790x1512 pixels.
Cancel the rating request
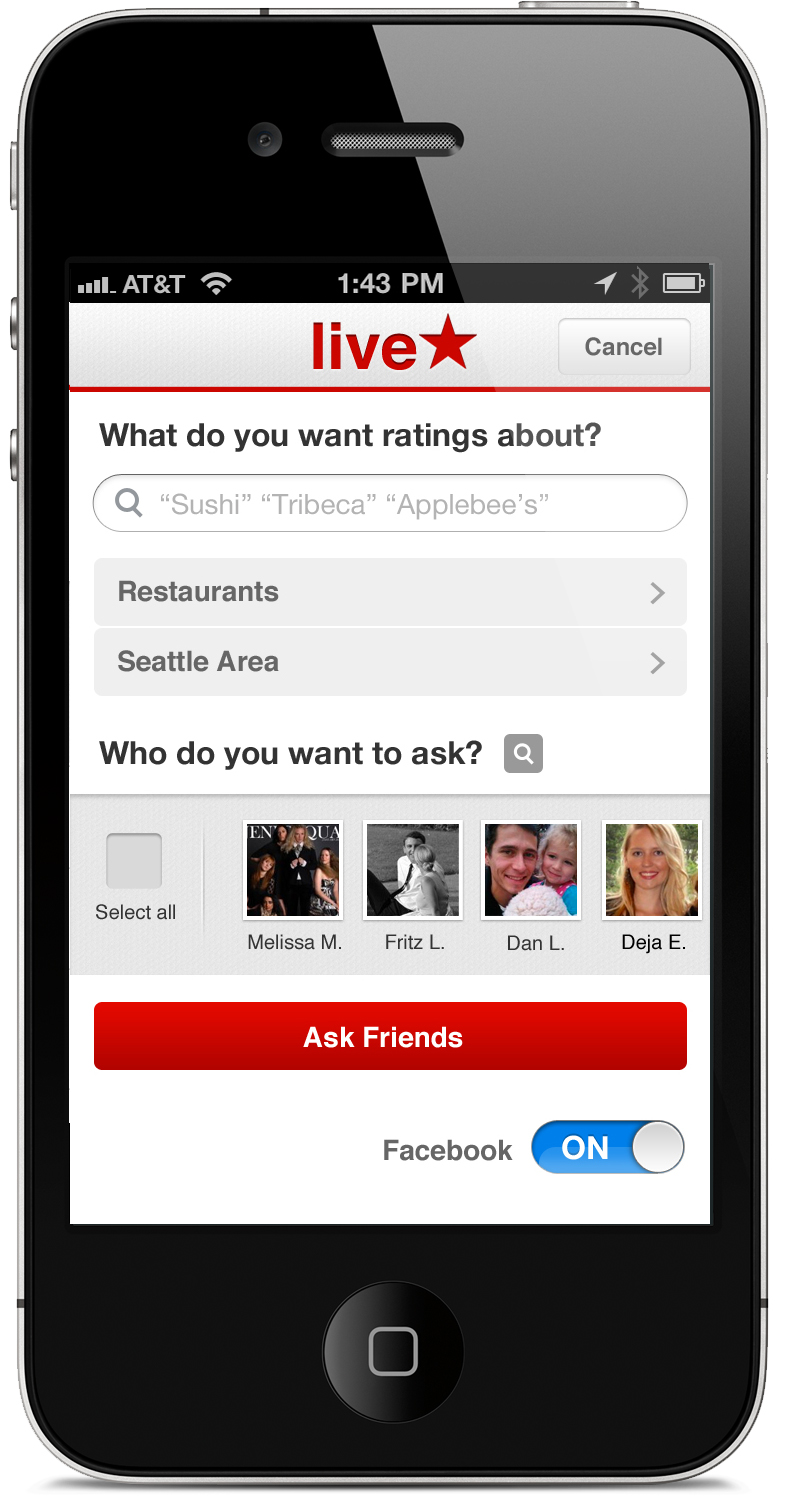pos(623,347)
